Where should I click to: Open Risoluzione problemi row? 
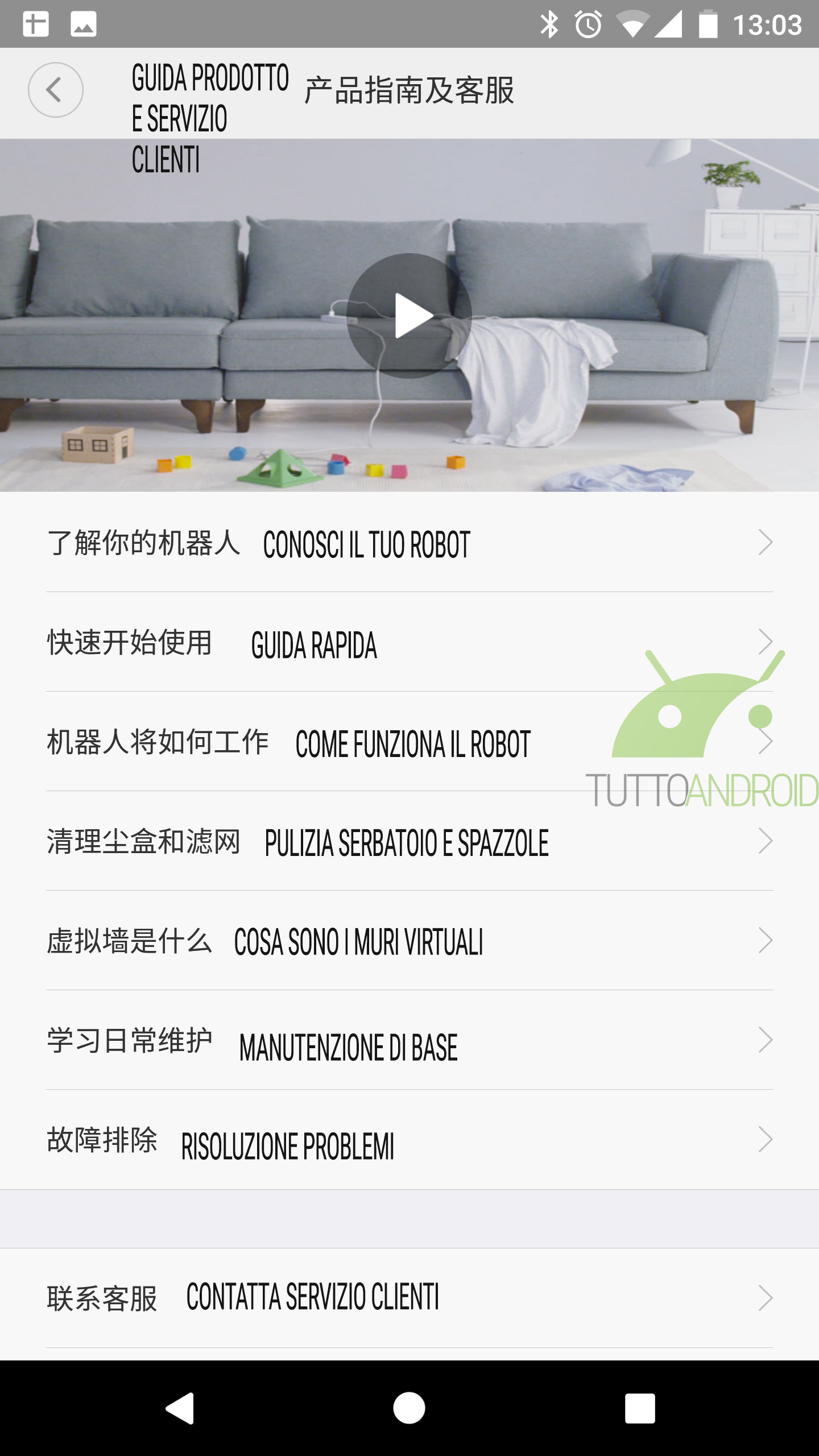409,1140
